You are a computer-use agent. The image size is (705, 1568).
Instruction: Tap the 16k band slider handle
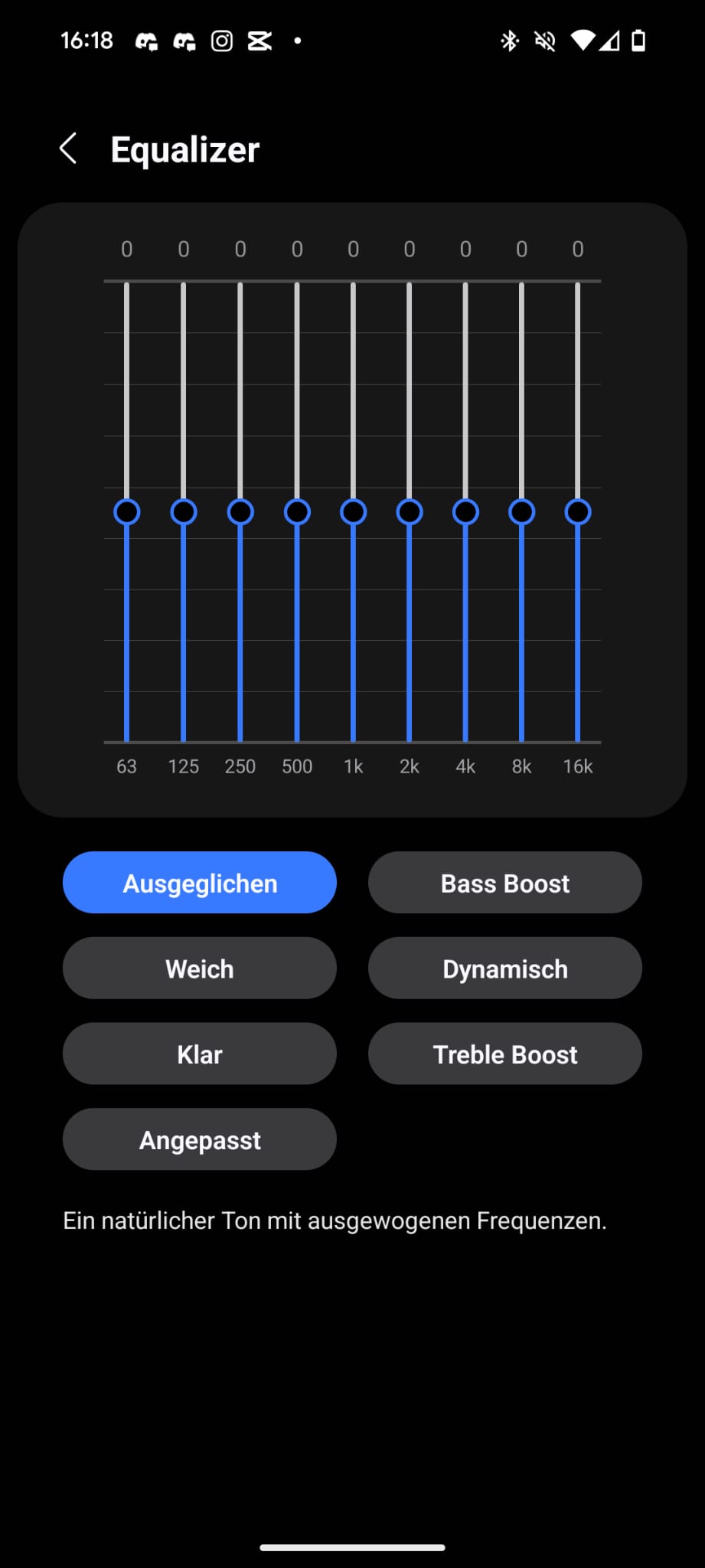point(578,512)
